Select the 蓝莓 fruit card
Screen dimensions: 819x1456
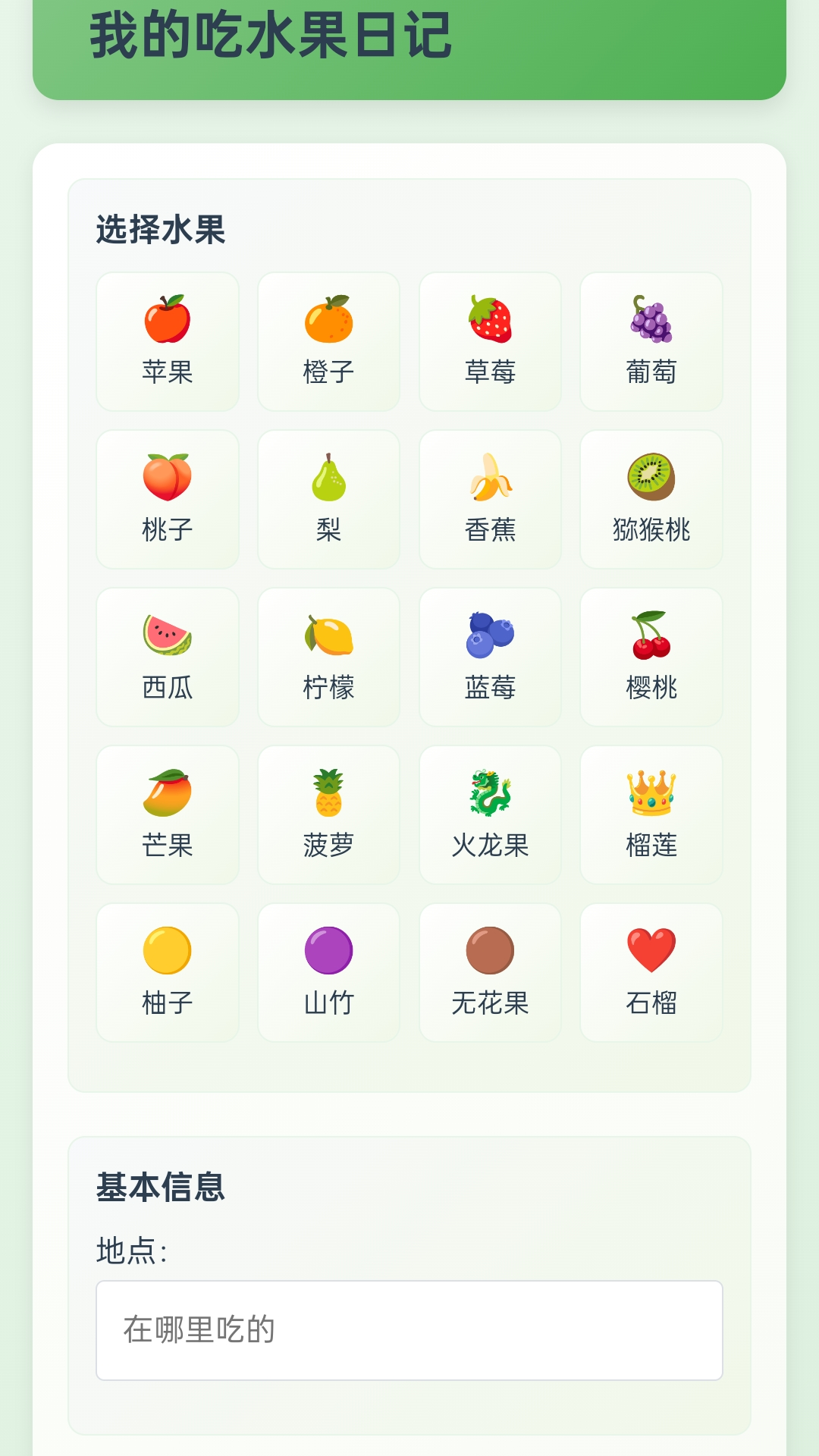point(490,657)
